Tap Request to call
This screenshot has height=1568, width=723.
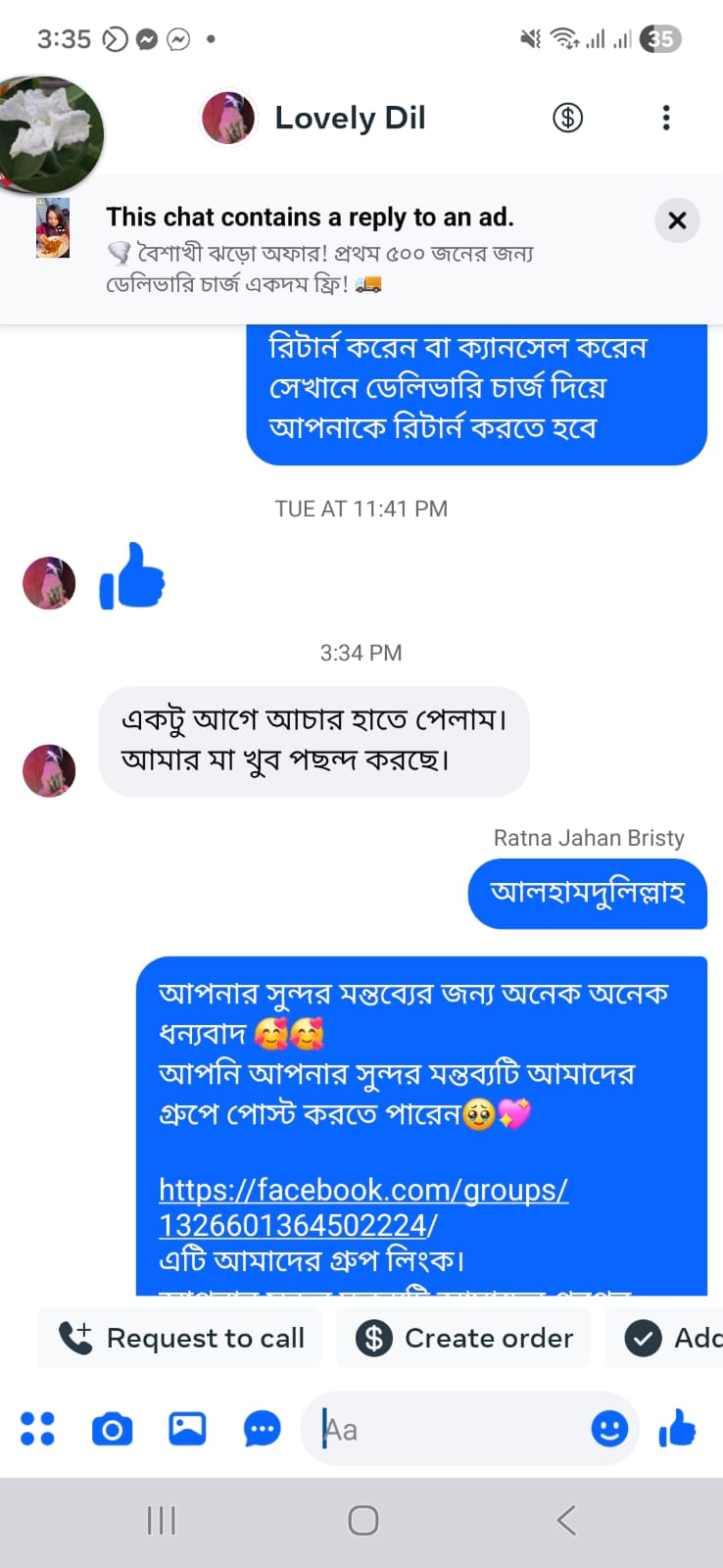[181, 1338]
